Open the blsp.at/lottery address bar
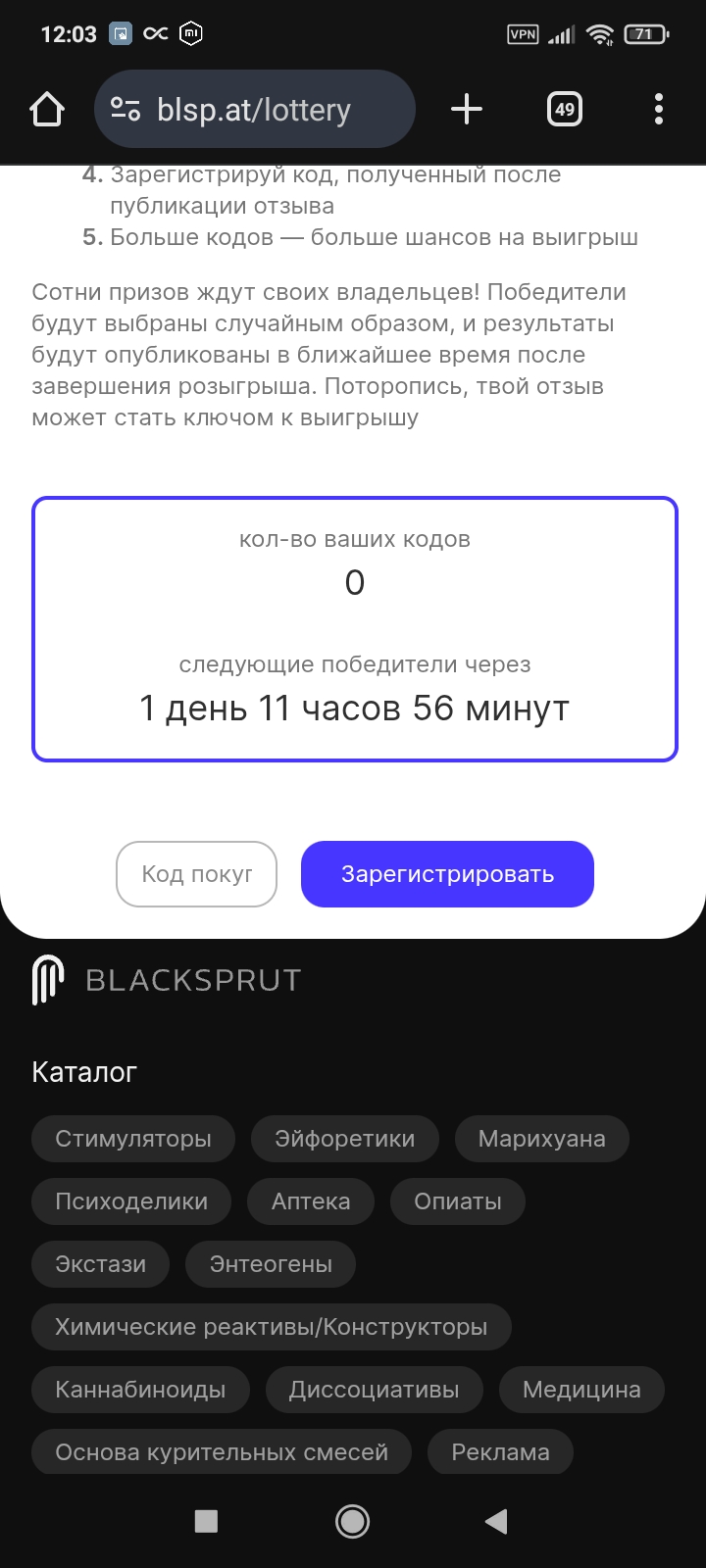706x1568 pixels. 255,110
